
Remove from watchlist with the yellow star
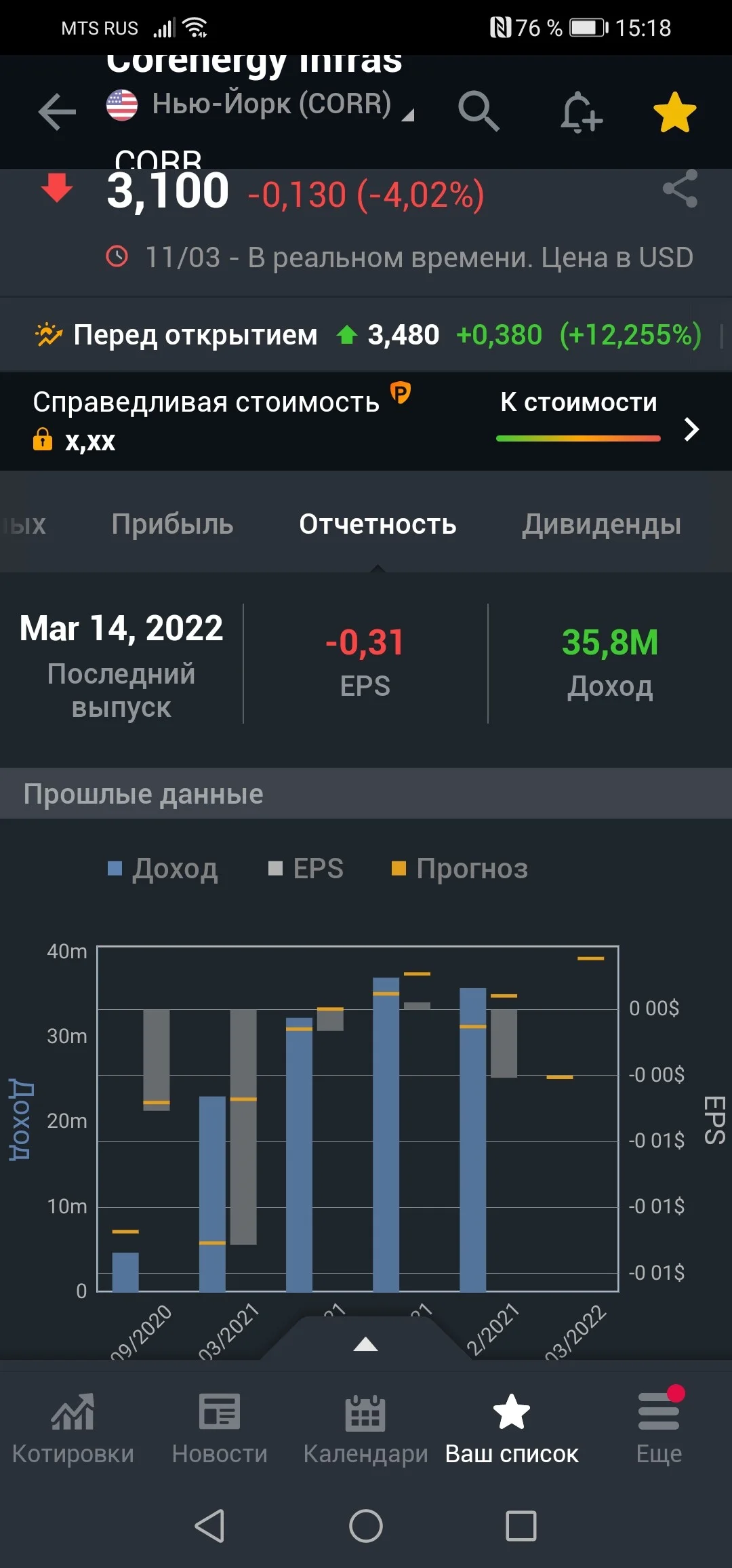(x=674, y=112)
